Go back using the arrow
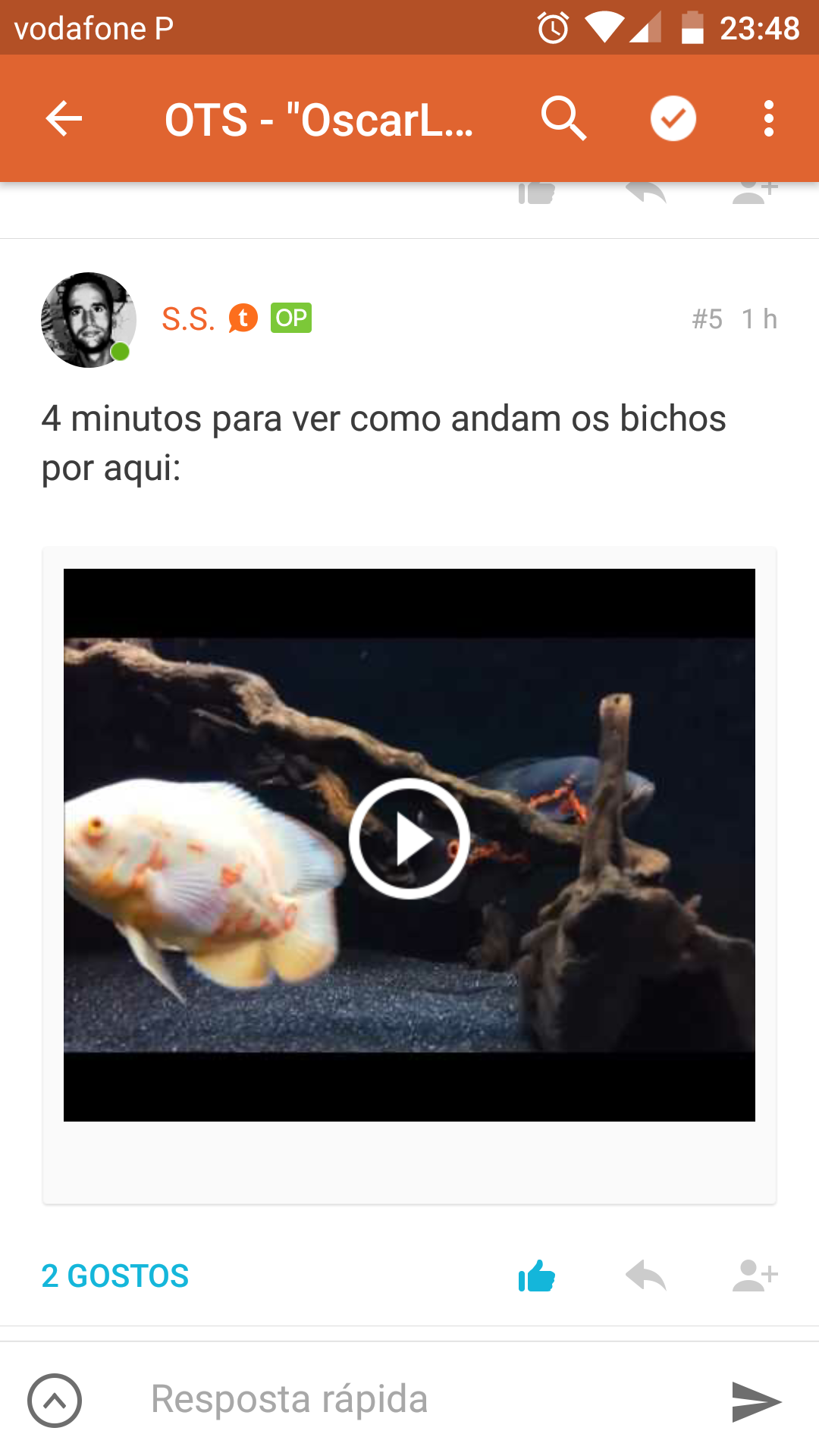Image resolution: width=819 pixels, height=1456 pixels. point(64,119)
